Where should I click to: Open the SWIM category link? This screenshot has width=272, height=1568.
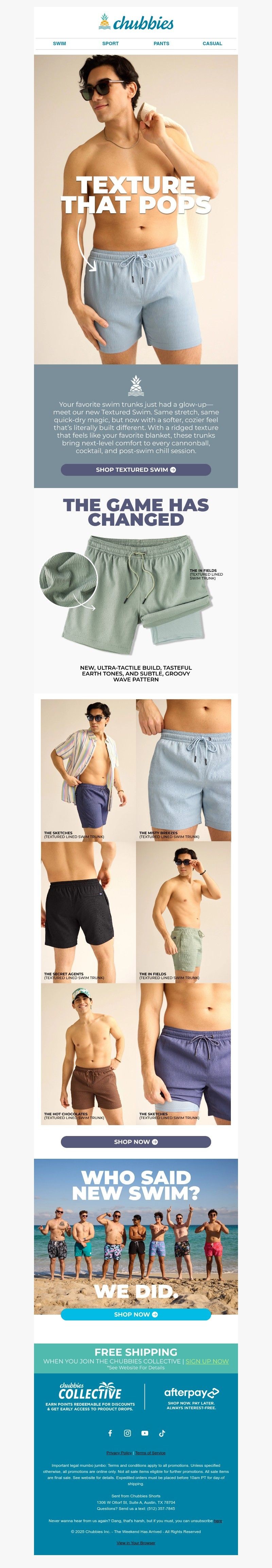(59, 43)
